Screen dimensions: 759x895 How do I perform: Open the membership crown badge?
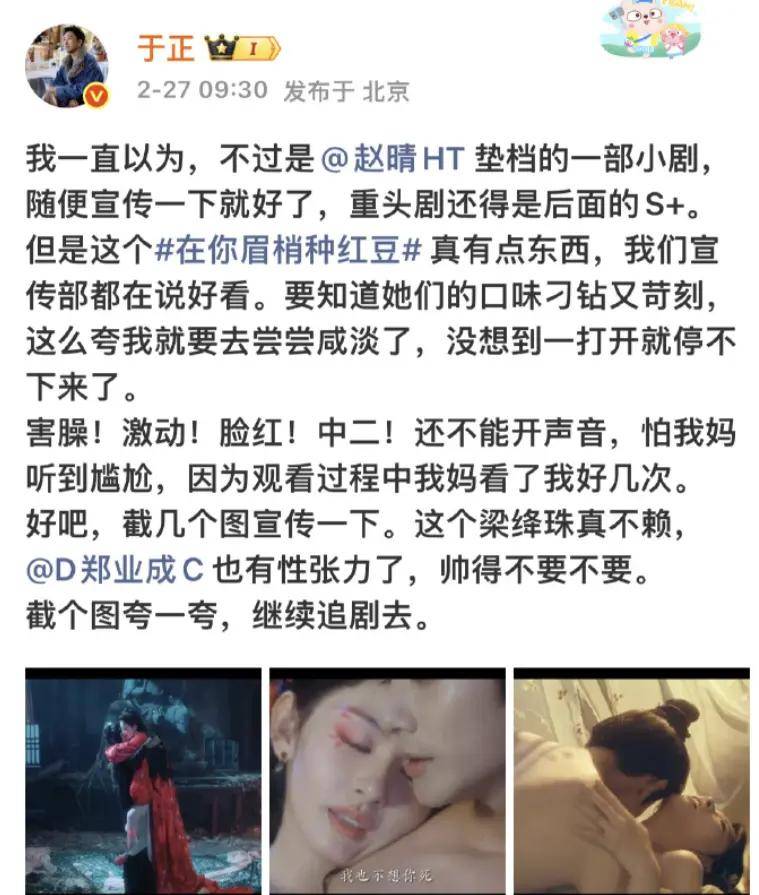[242, 47]
